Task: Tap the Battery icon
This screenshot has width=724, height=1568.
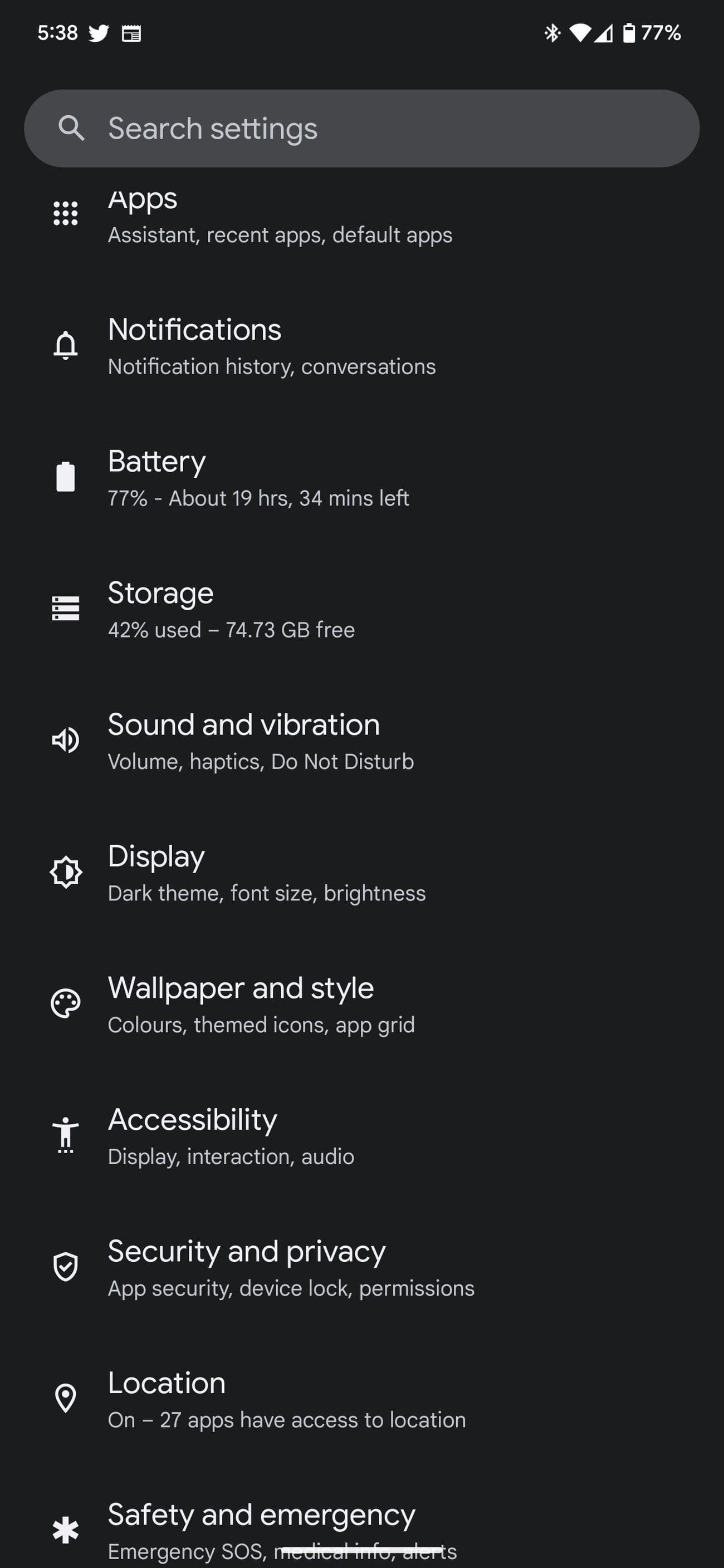Action: [x=66, y=478]
